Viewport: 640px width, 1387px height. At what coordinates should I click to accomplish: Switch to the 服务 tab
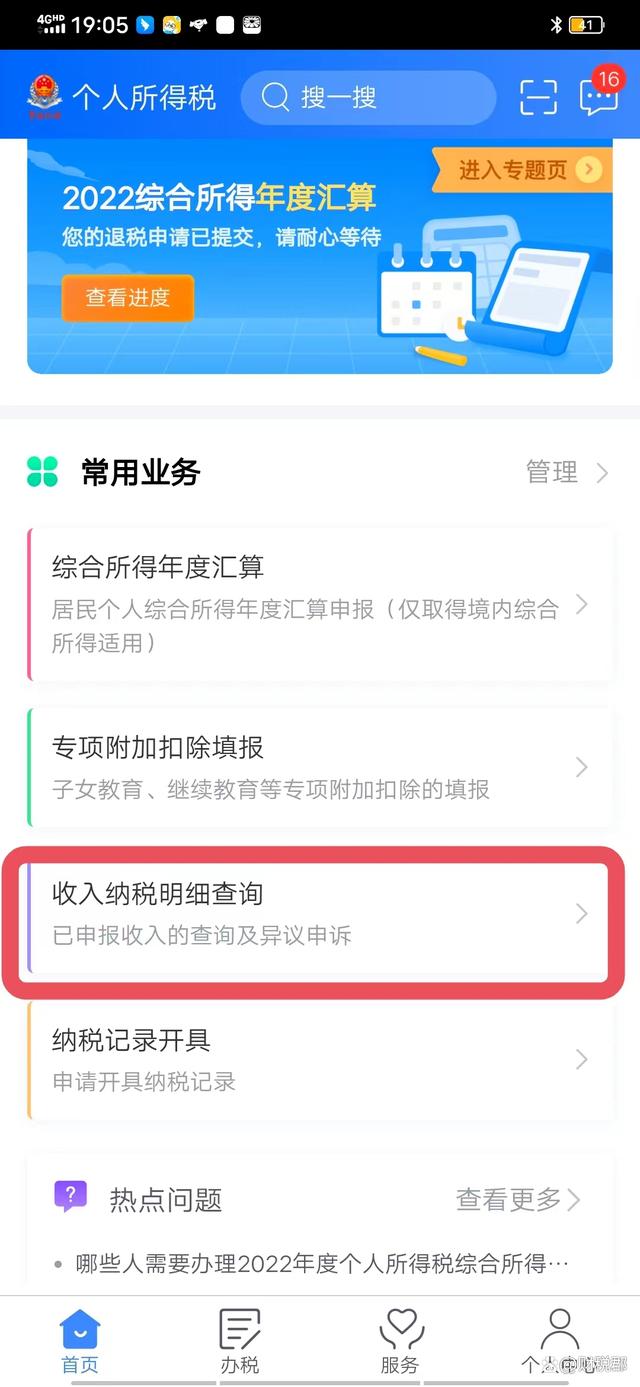[x=400, y=1341]
